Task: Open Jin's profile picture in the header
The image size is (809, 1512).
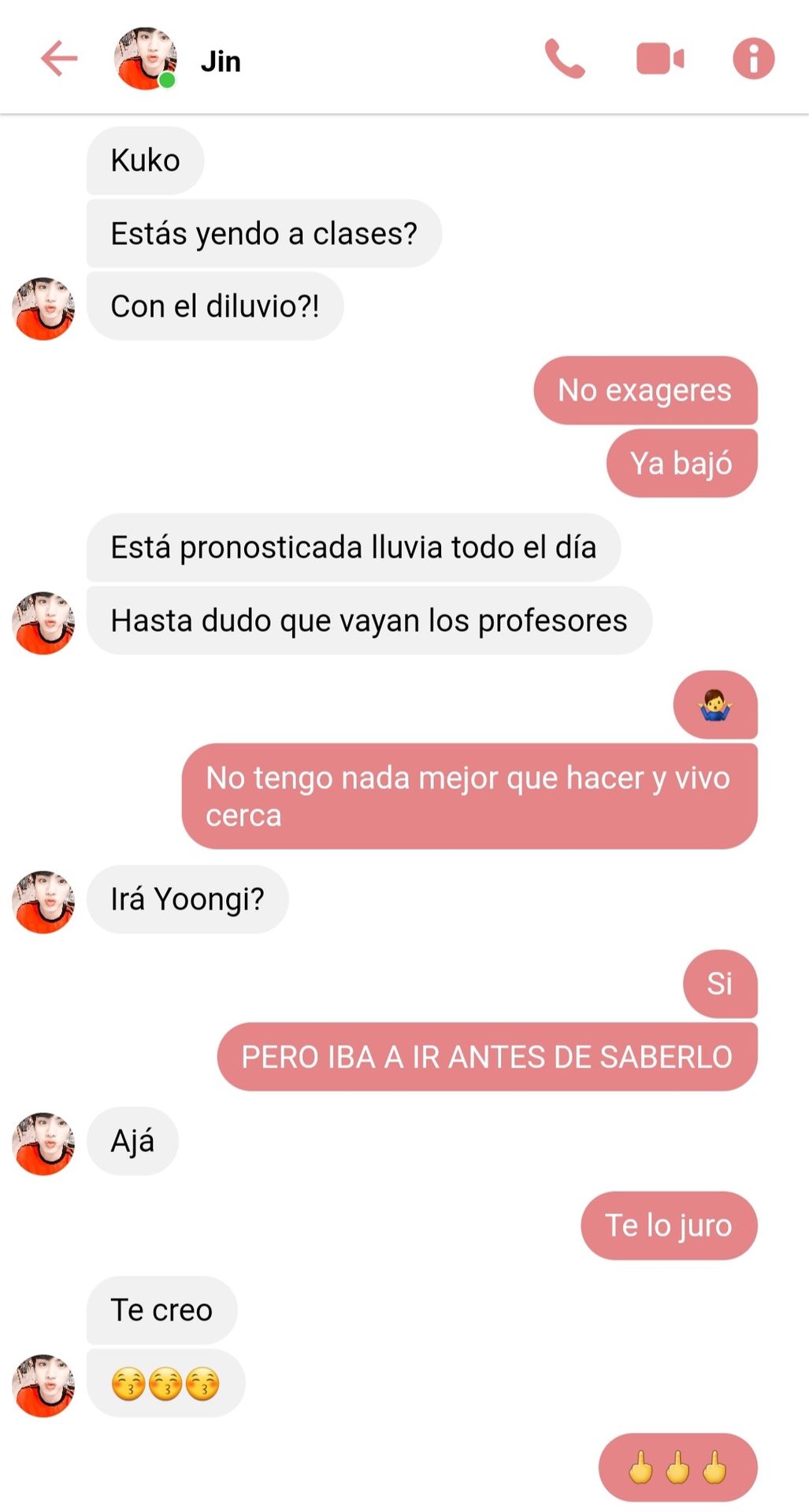Action: (x=145, y=59)
